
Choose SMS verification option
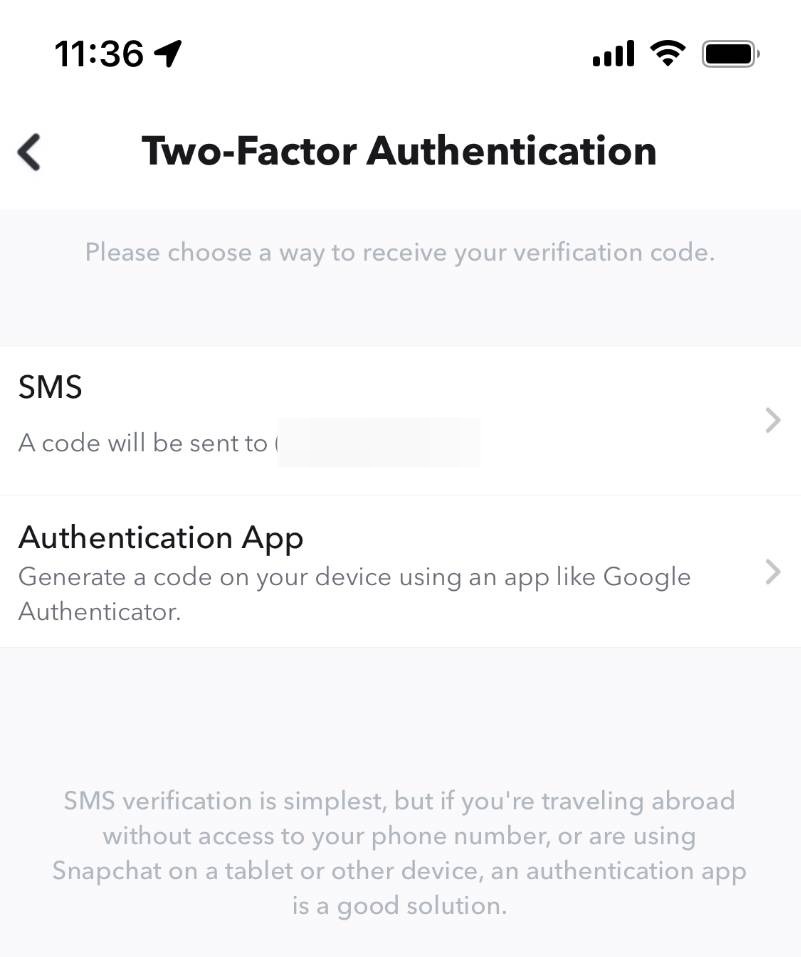(x=400, y=420)
